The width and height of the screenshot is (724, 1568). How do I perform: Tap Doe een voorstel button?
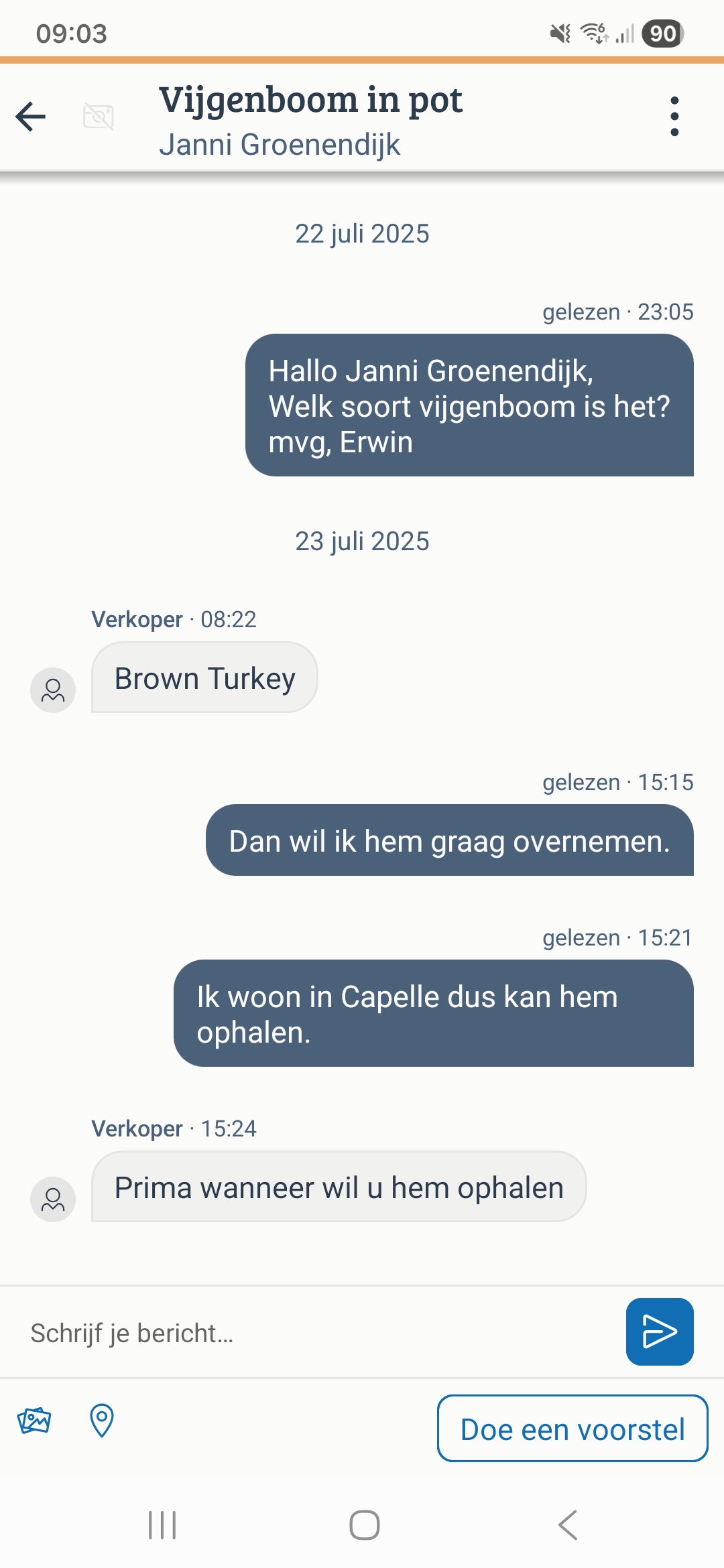[x=572, y=1428]
